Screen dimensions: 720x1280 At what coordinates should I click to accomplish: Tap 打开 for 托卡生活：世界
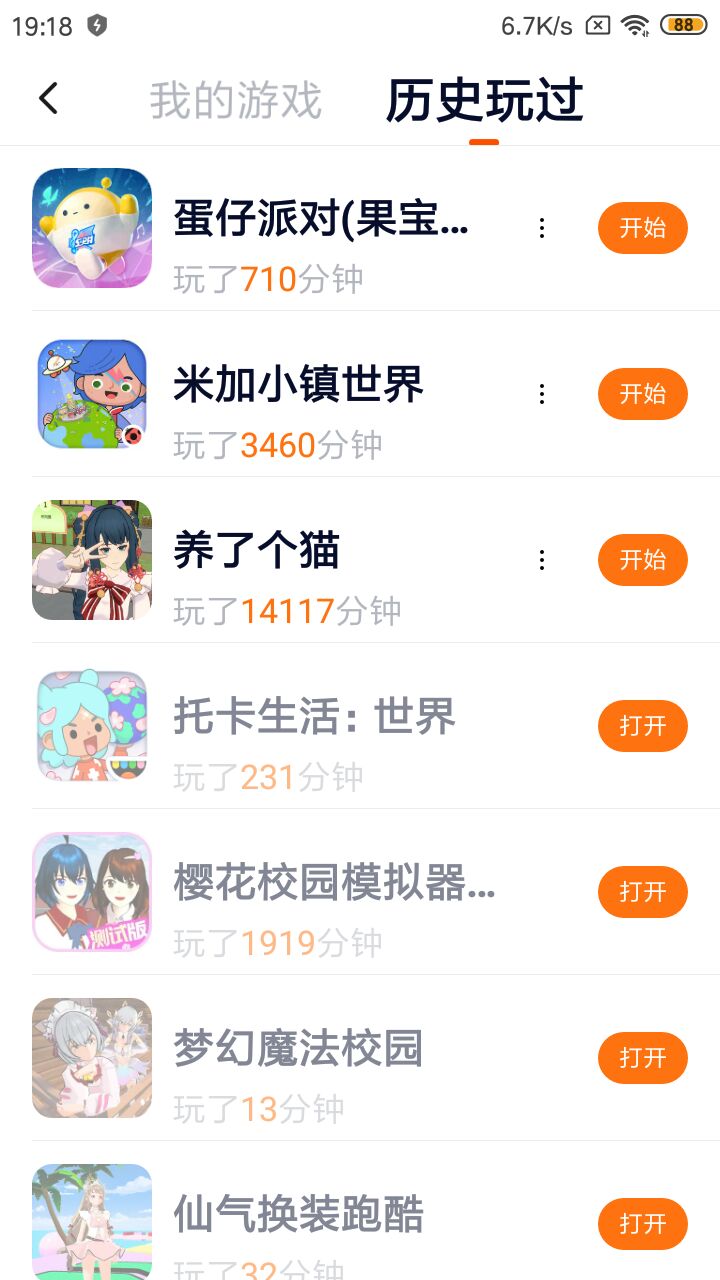642,726
